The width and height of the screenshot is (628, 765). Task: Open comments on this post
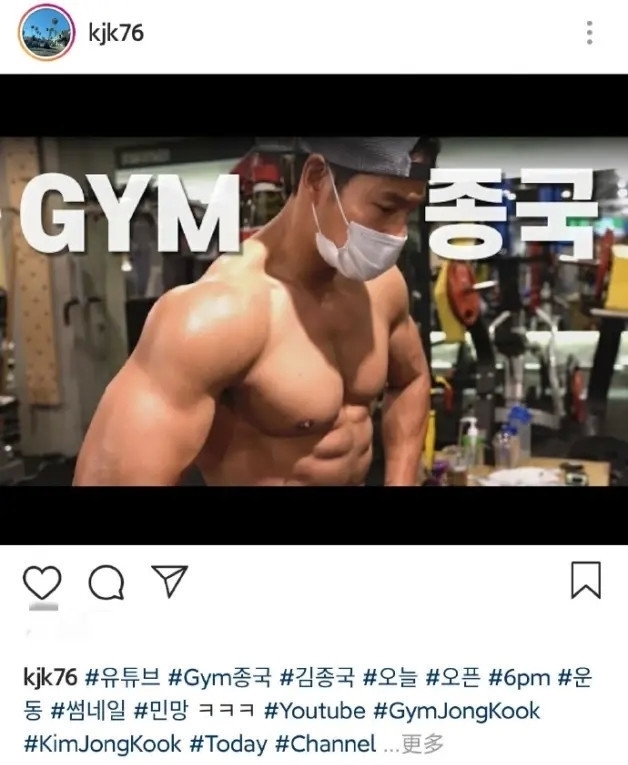(105, 581)
